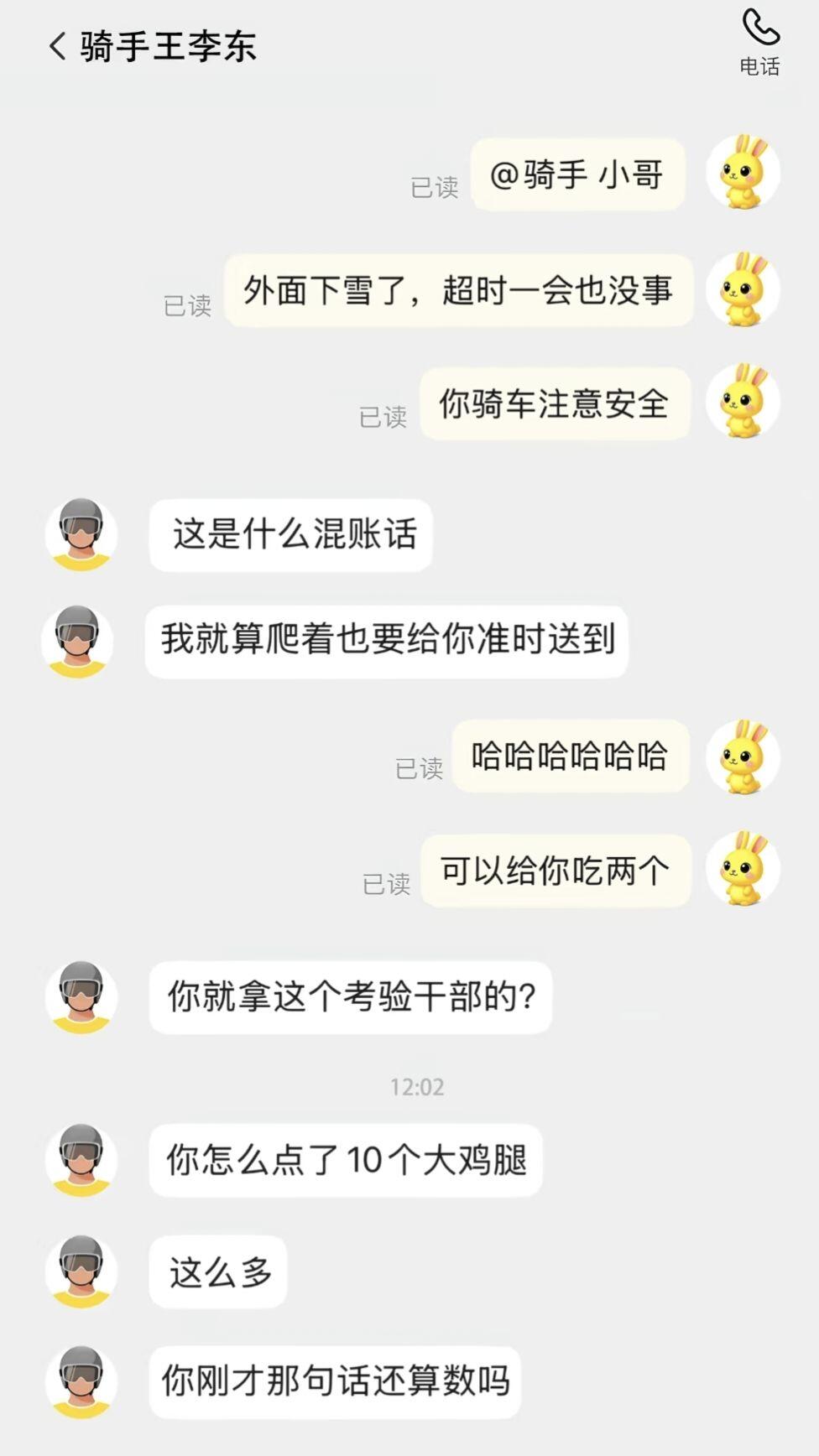Open the rider's helmet avatar photo

tap(80, 534)
